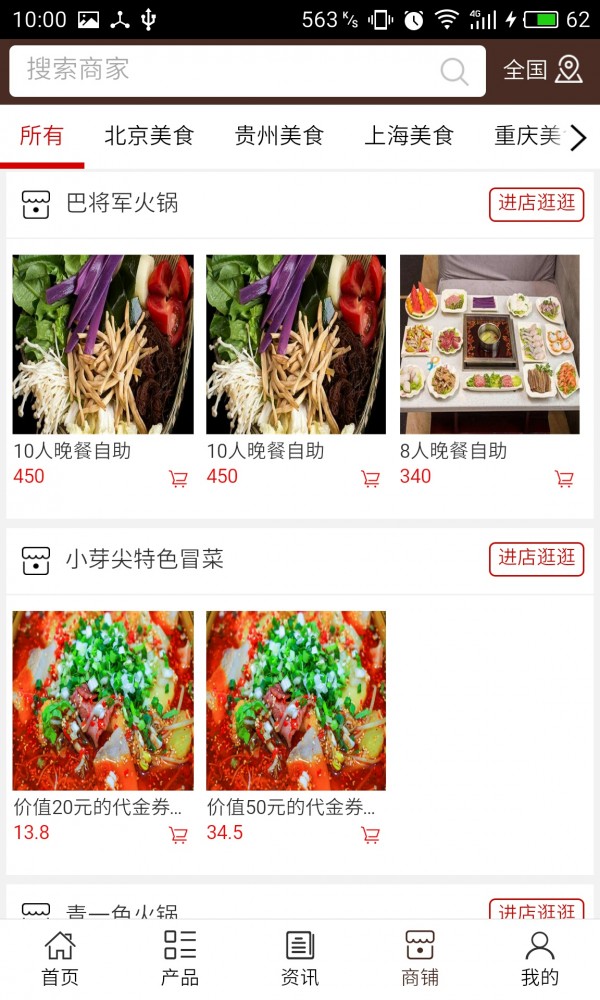
Task: Open the 我的 profile tab
Action: pos(540,958)
